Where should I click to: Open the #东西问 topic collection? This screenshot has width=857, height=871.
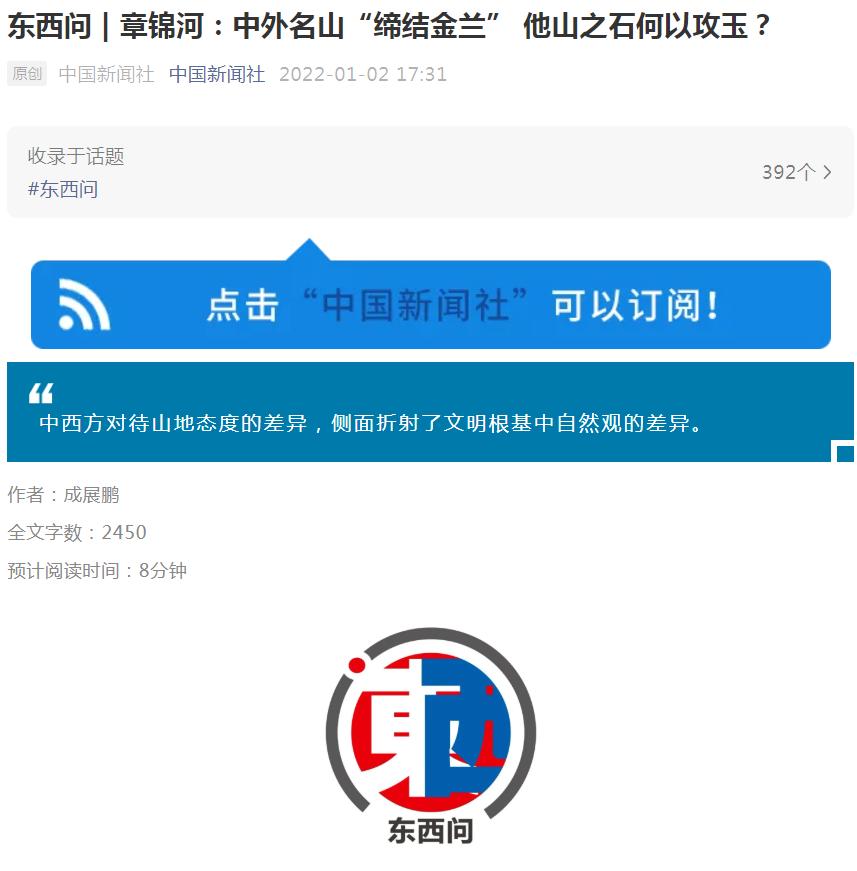click(63, 189)
